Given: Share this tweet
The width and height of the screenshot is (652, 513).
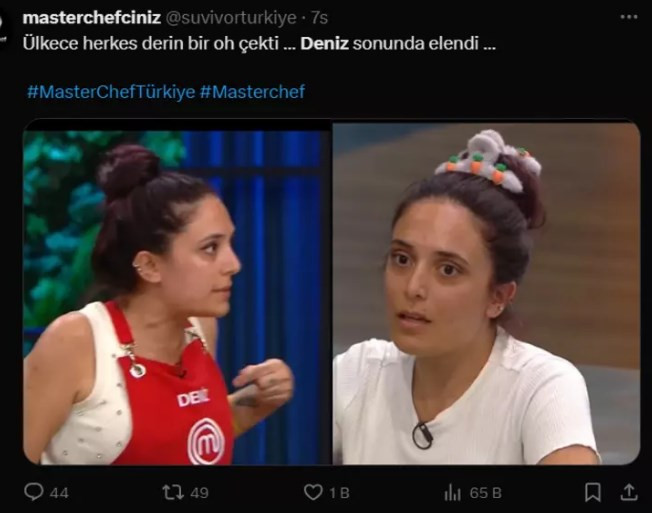Looking at the screenshot, I should pyautogui.click(x=628, y=492).
